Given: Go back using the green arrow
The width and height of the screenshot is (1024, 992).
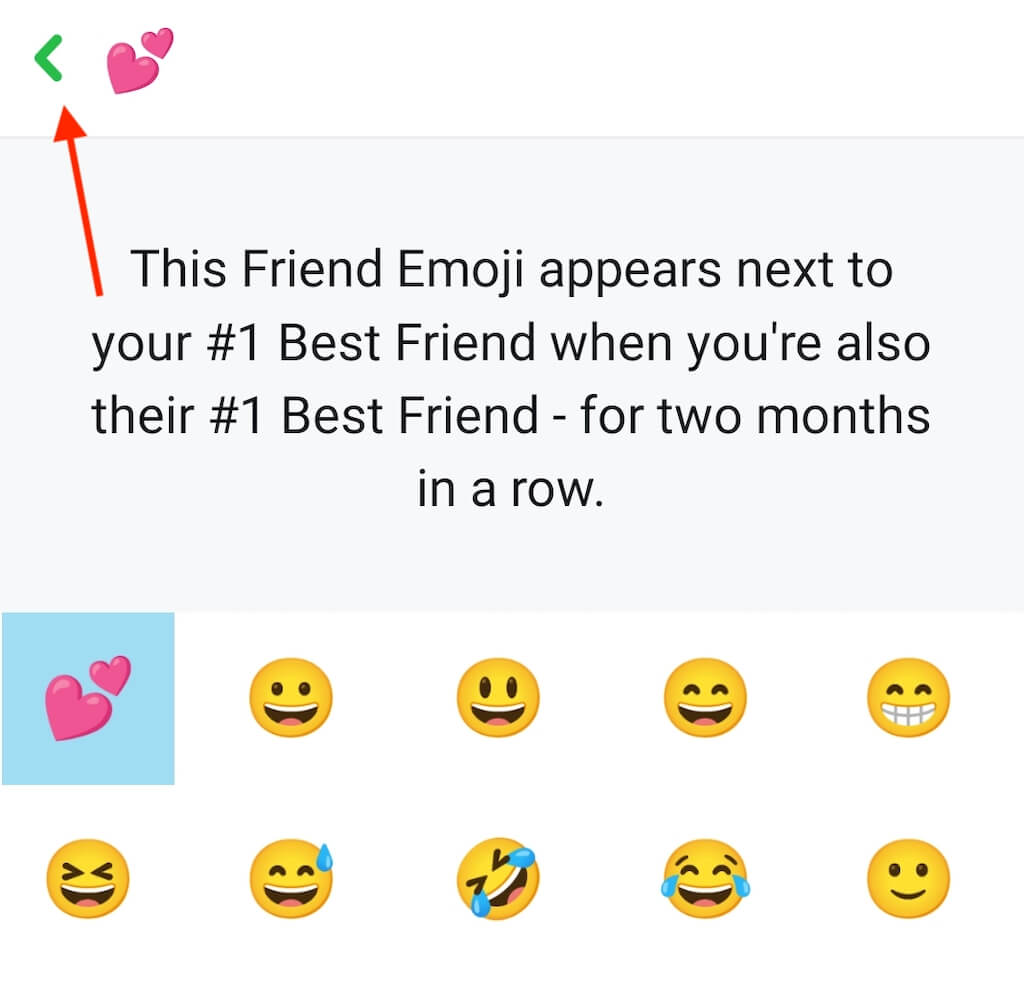Looking at the screenshot, I should (48, 59).
